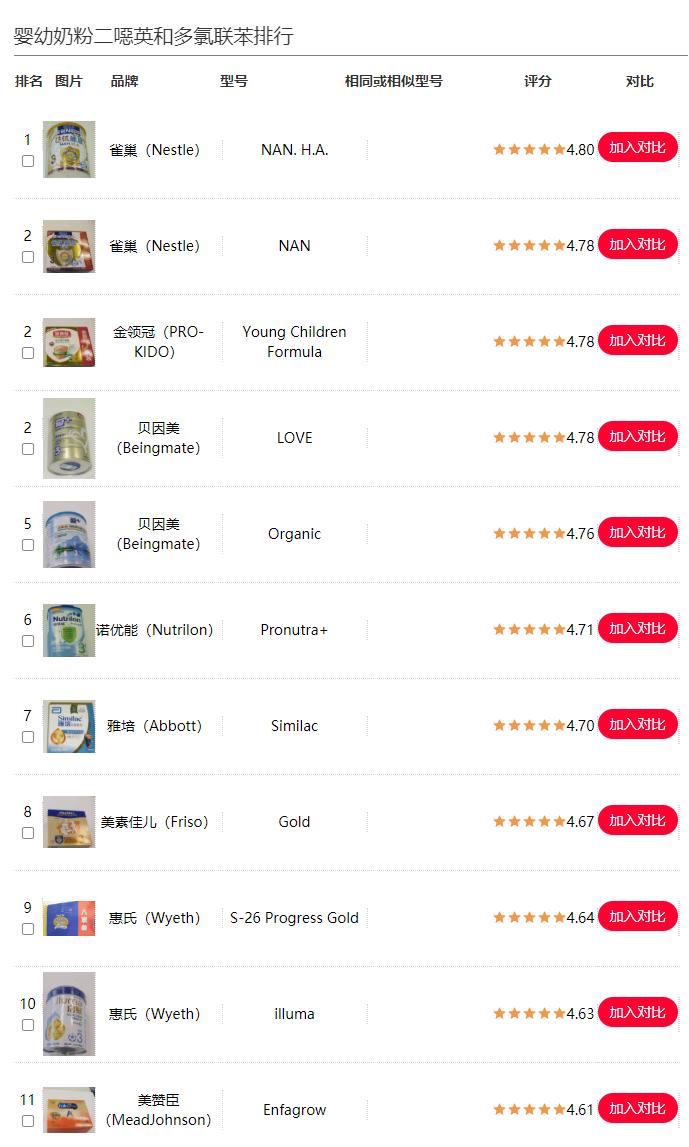Add Abbott Similac to comparison

tap(637, 724)
